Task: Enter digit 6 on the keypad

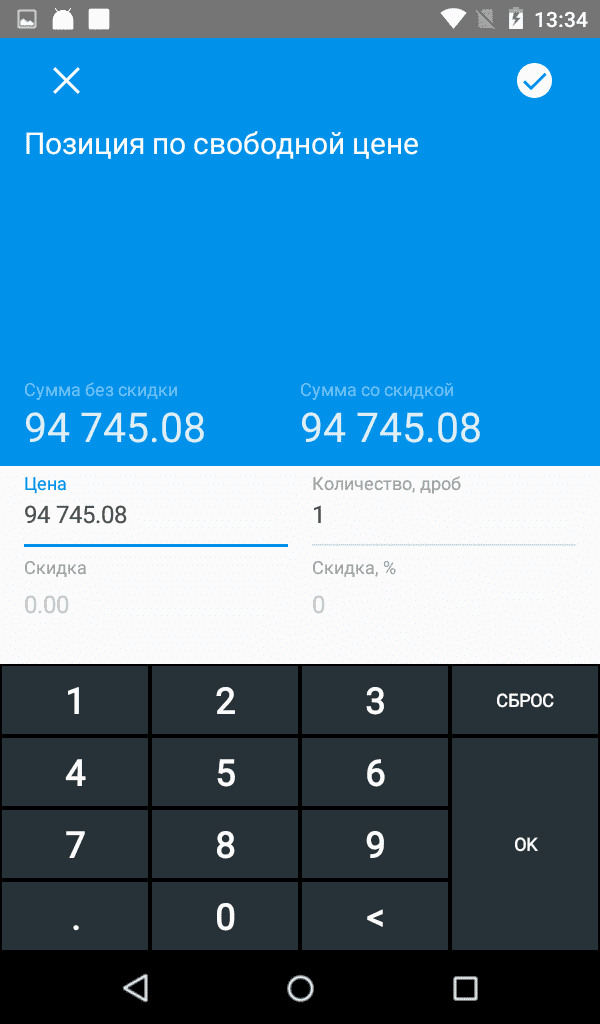Action: point(375,773)
